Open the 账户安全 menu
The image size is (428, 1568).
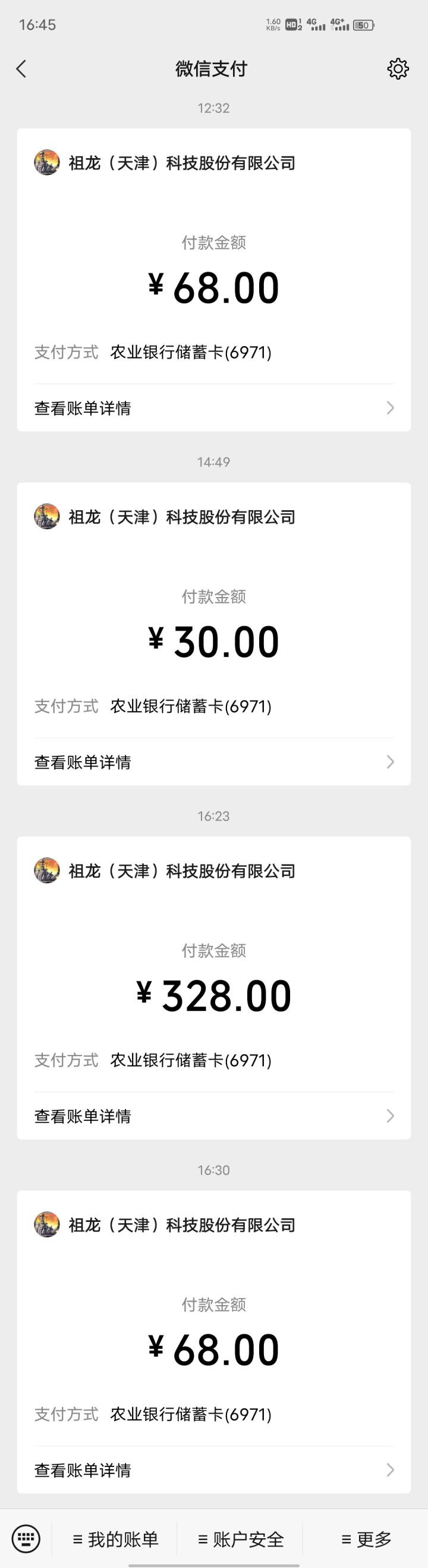[x=241, y=1539]
